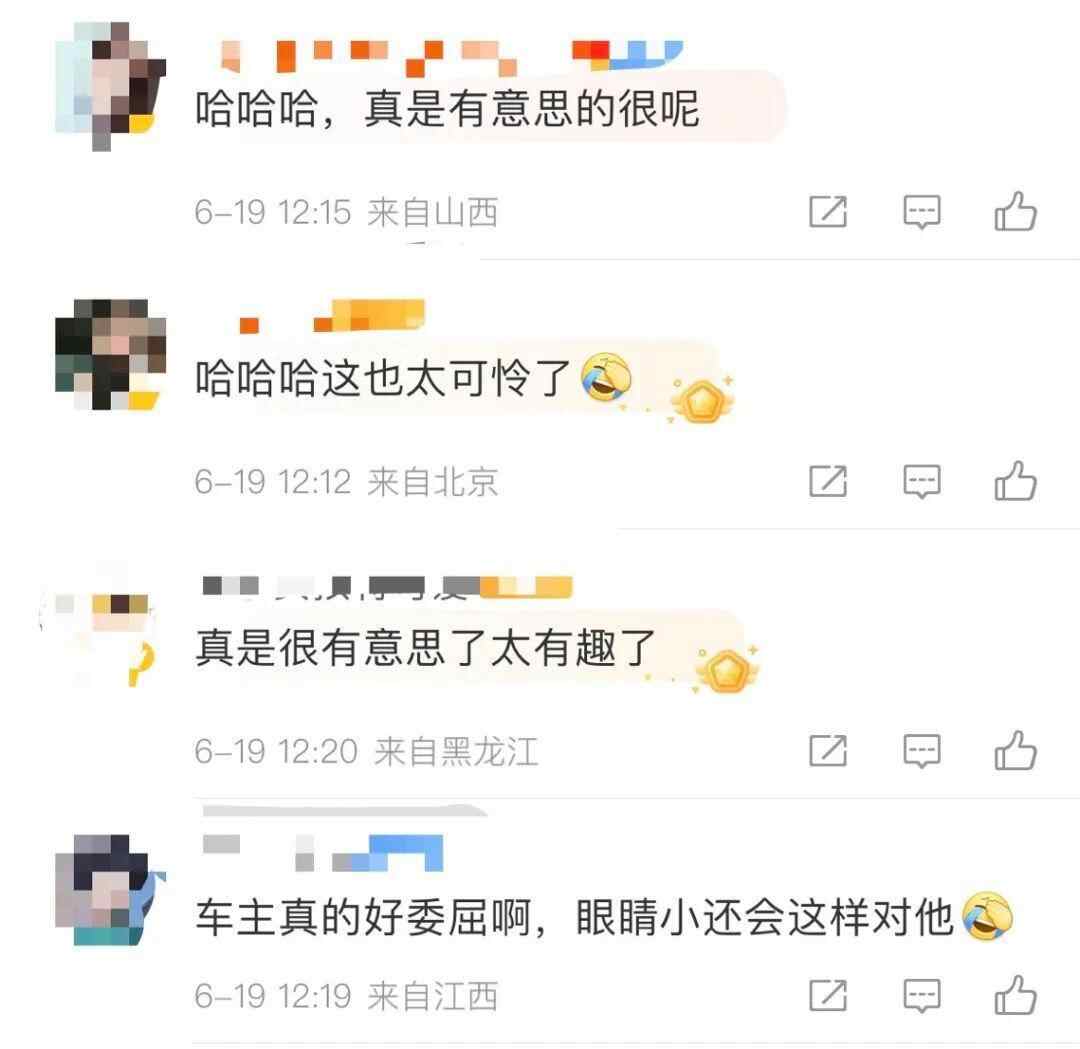1080x1049 pixels.
Task: Open the avatar of the 来自江西 commenter
Action: (x=110, y=890)
